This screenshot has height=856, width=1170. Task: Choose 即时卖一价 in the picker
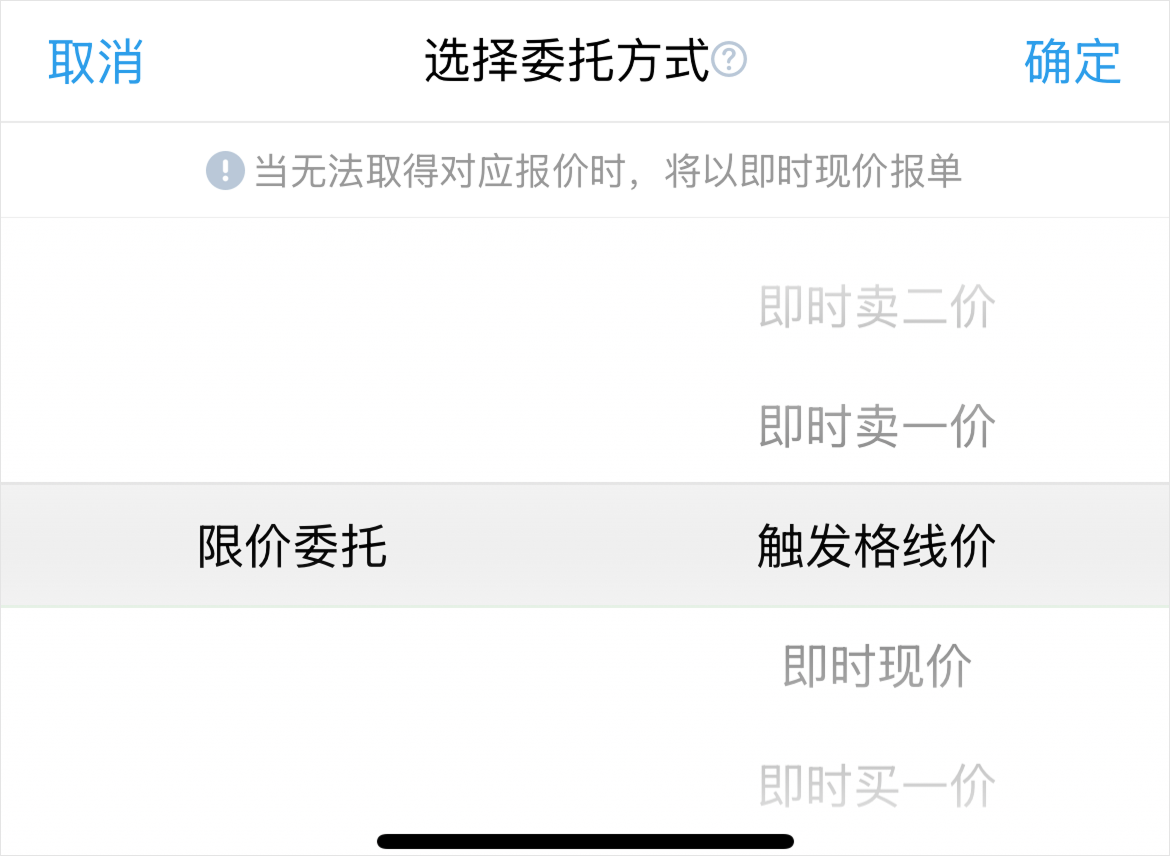pyautogui.click(x=876, y=427)
